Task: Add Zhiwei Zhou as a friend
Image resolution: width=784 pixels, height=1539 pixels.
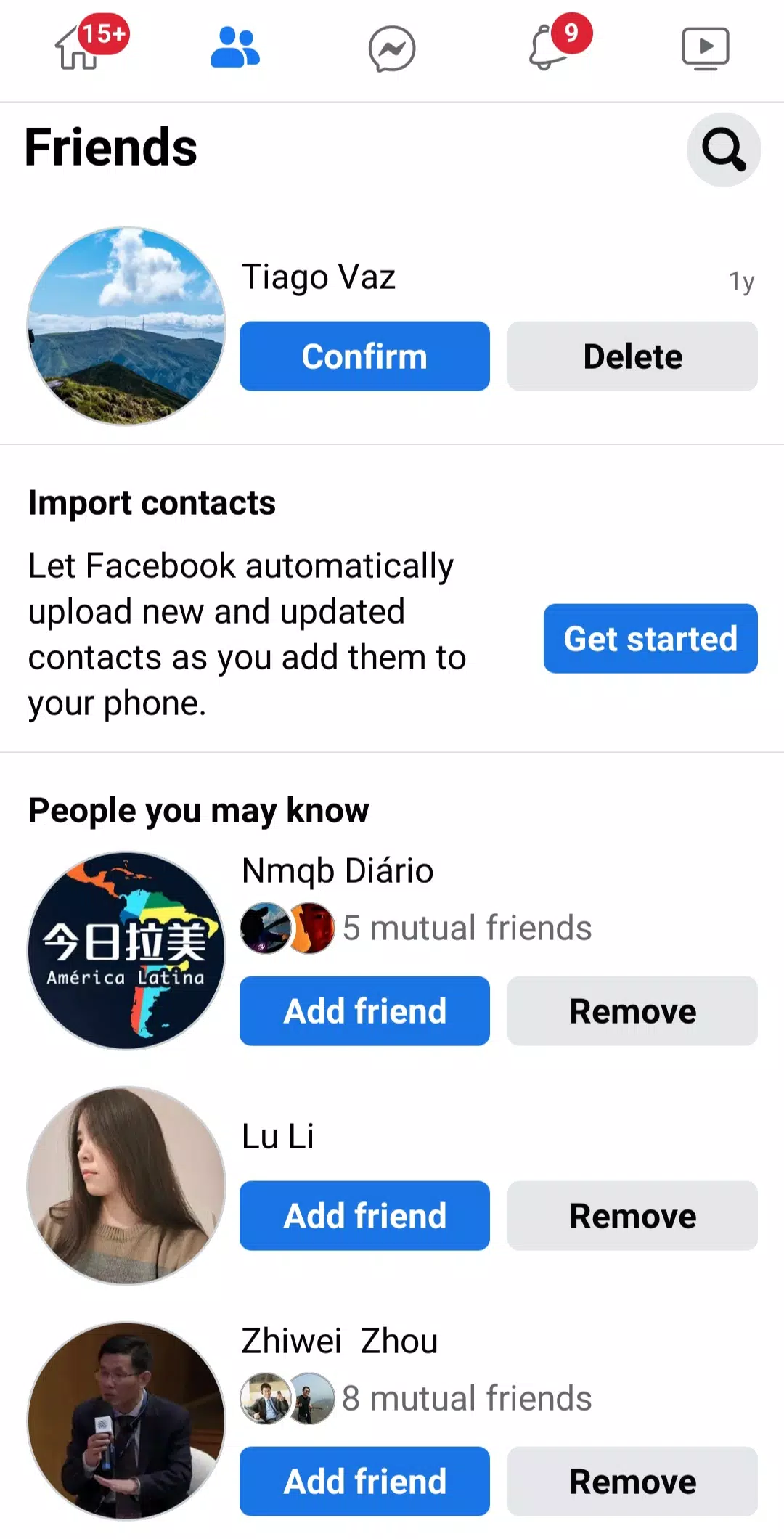Action: [x=364, y=1482]
